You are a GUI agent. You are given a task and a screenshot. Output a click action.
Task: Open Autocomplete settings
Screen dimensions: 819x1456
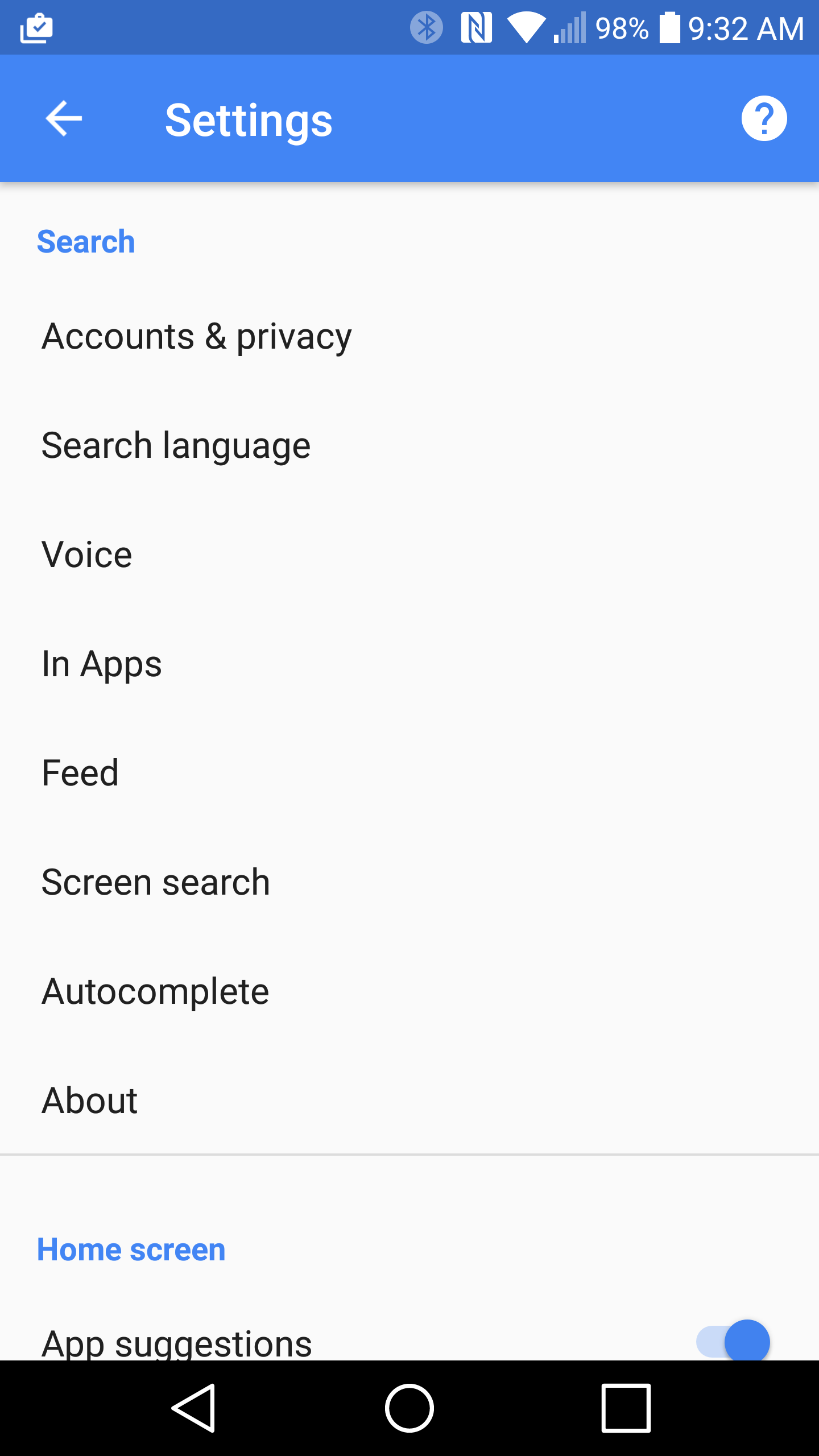pyautogui.click(x=155, y=990)
